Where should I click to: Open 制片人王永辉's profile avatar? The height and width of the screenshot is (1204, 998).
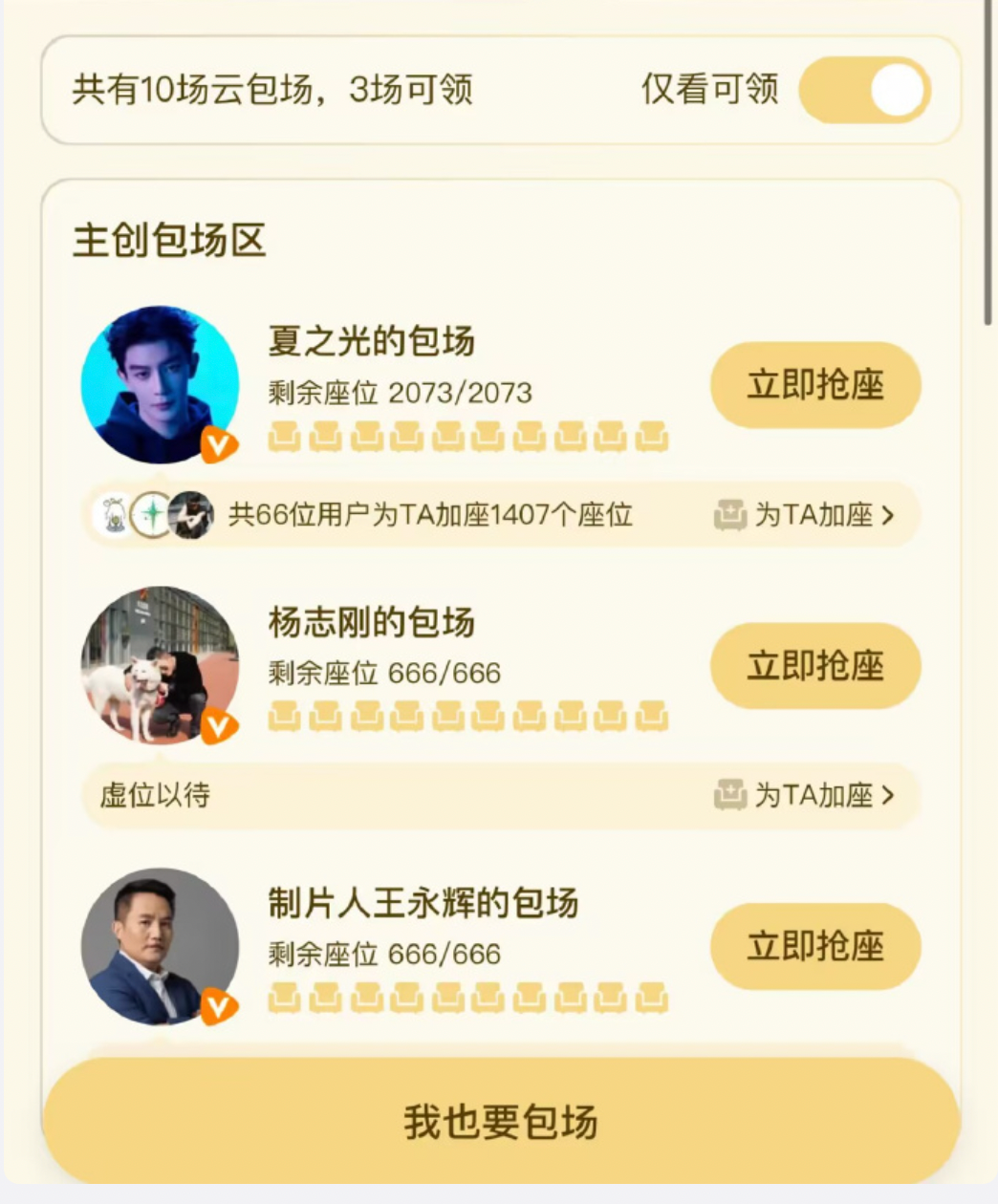[x=160, y=946]
